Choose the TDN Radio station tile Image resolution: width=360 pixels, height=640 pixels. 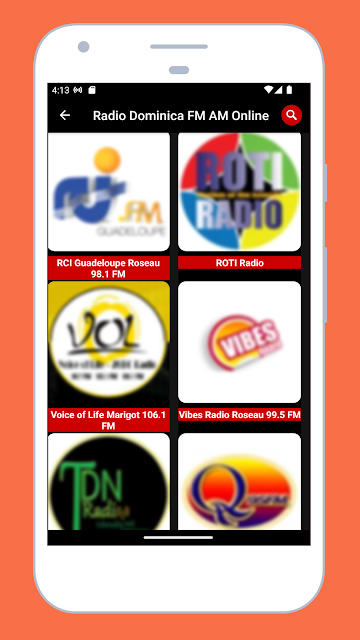click(109, 482)
